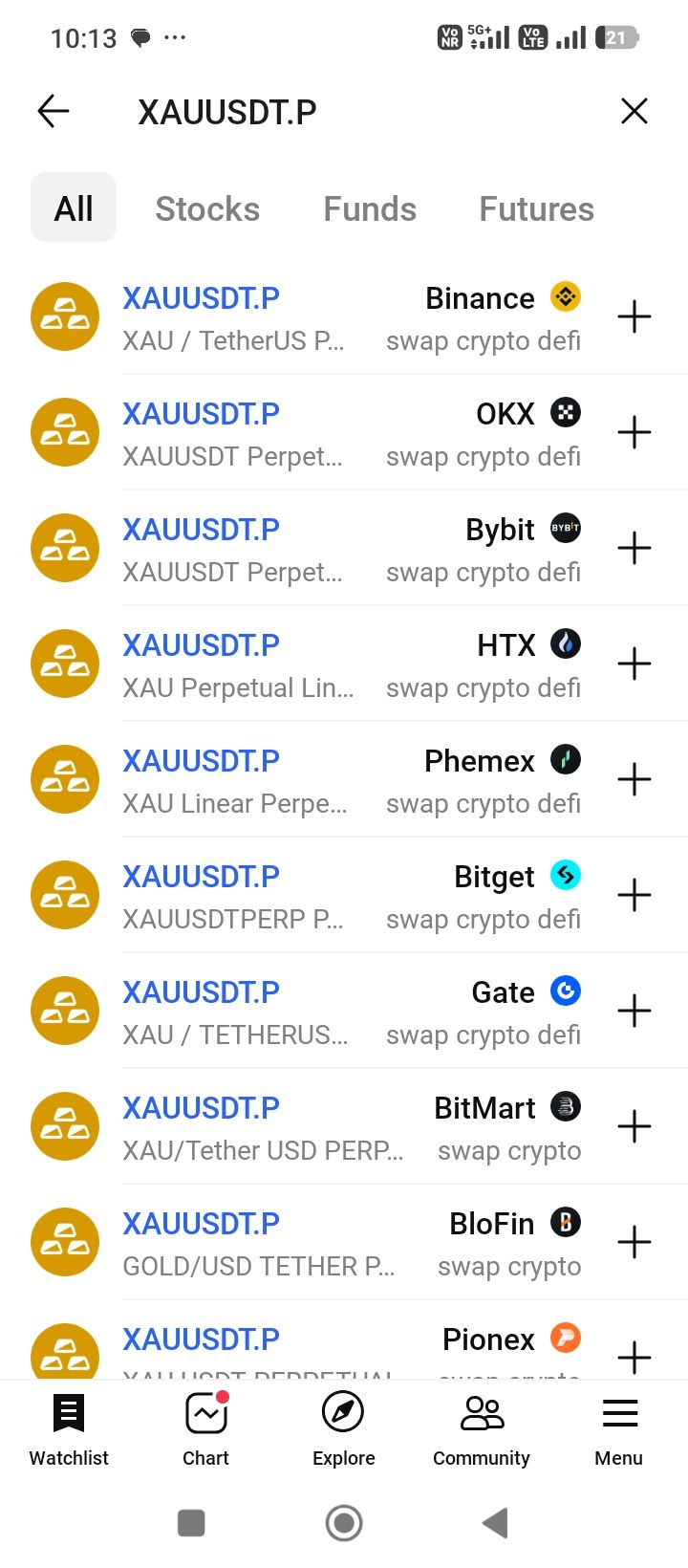This screenshot has width=688, height=1568.
Task: Clear the XAUUSDT.P search text
Action: tap(634, 112)
